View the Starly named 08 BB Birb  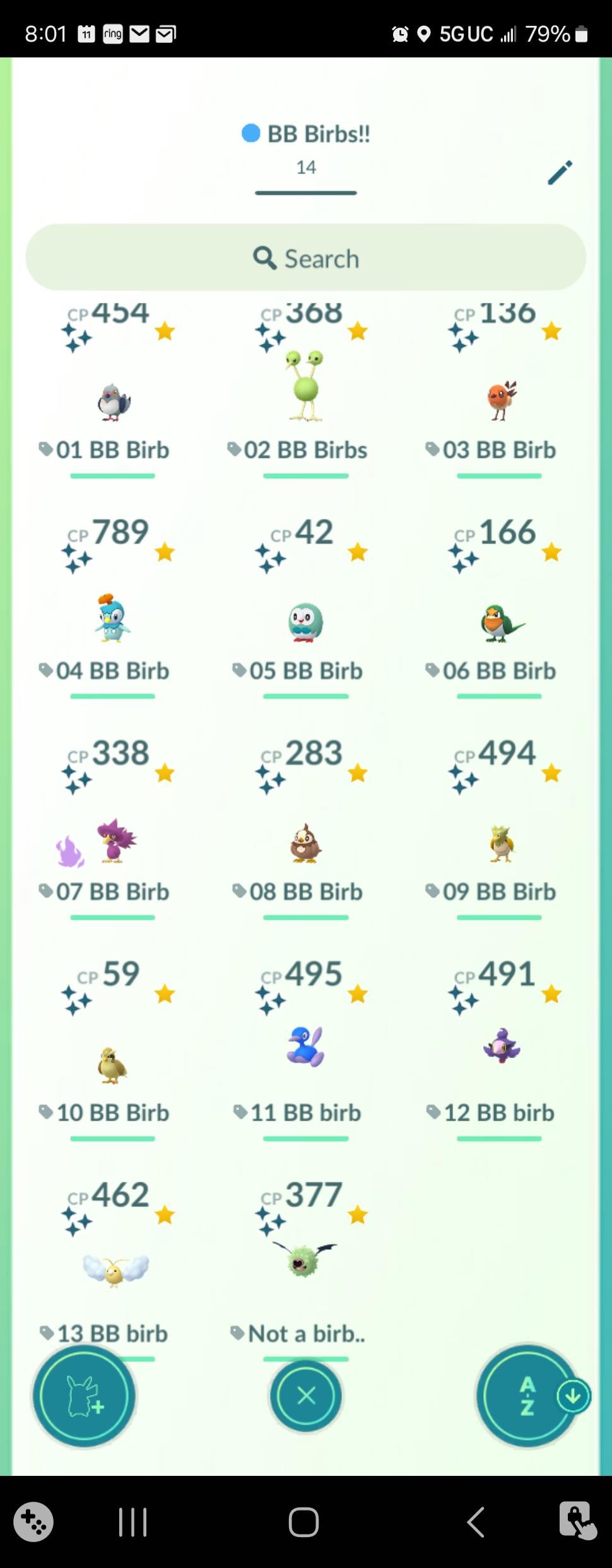(x=306, y=844)
